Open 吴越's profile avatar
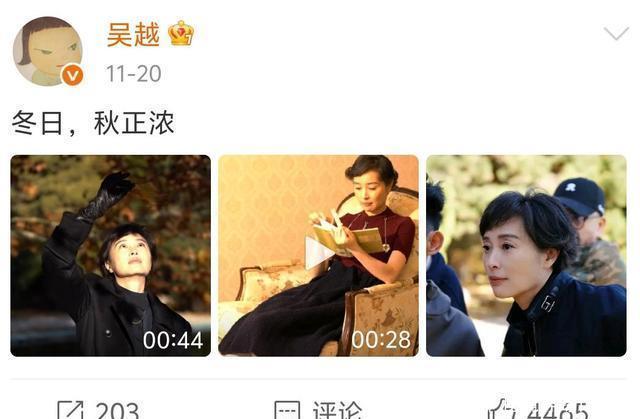The height and width of the screenshot is (419, 640). pyautogui.click(x=47, y=50)
